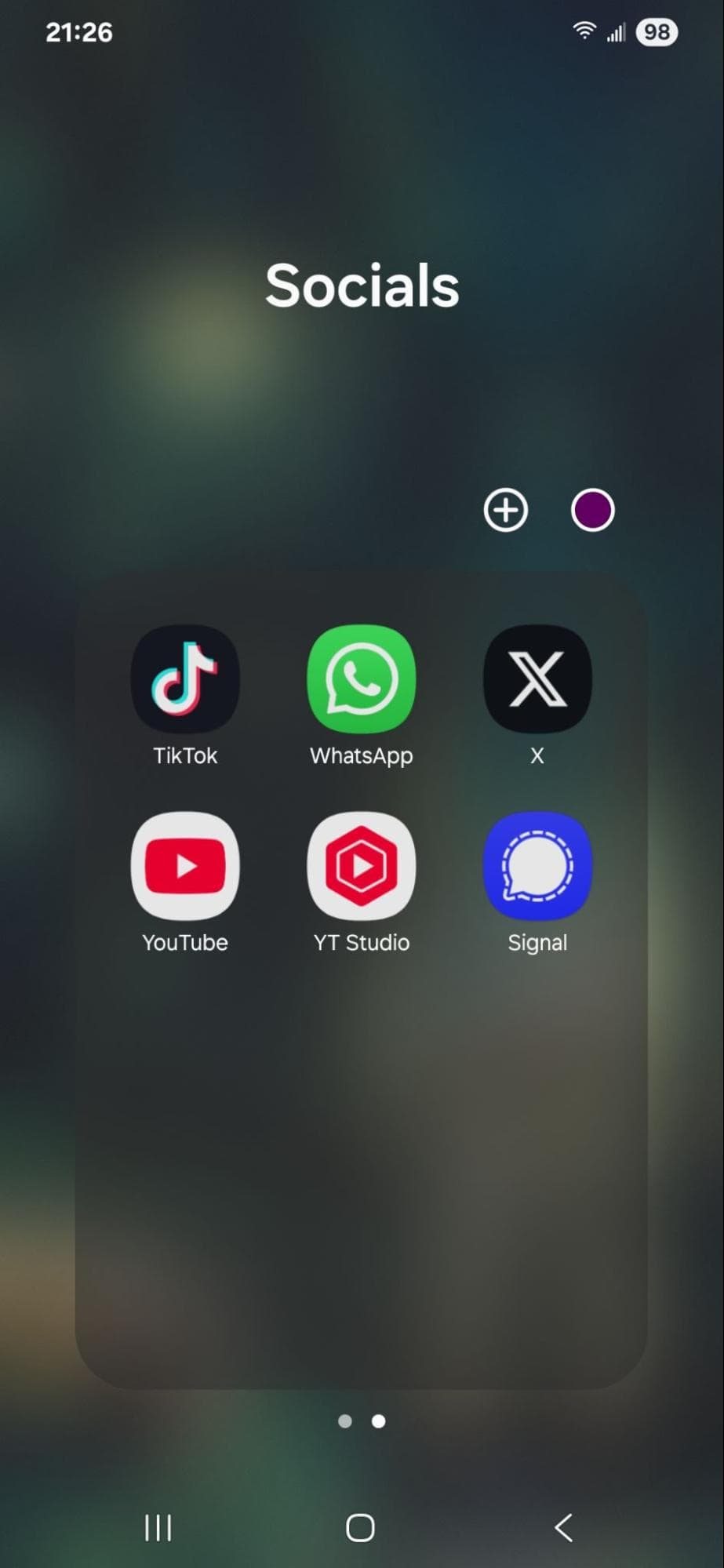Image resolution: width=724 pixels, height=1568 pixels.
Task: Switch to the second folder page
Action: tap(379, 1421)
